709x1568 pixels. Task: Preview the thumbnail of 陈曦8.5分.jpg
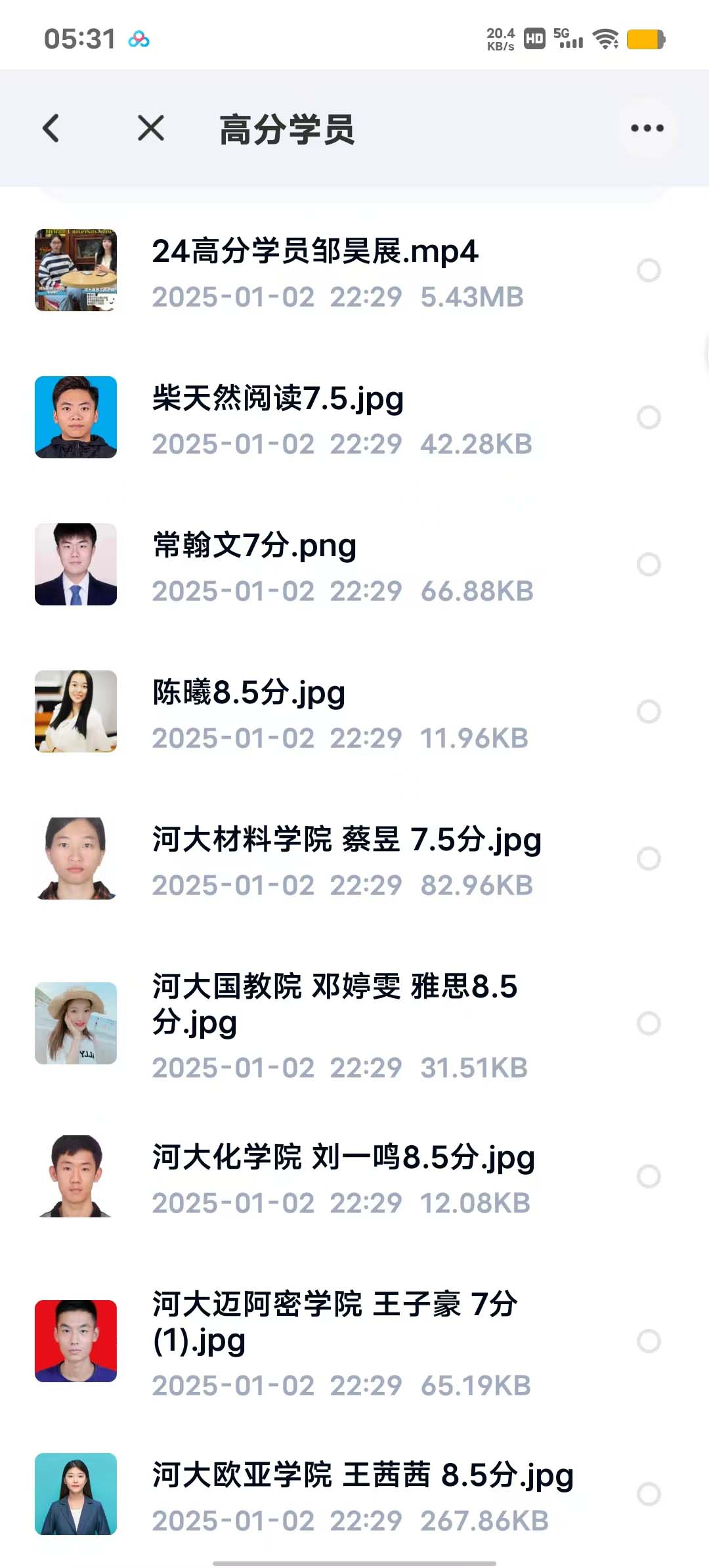(76, 712)
